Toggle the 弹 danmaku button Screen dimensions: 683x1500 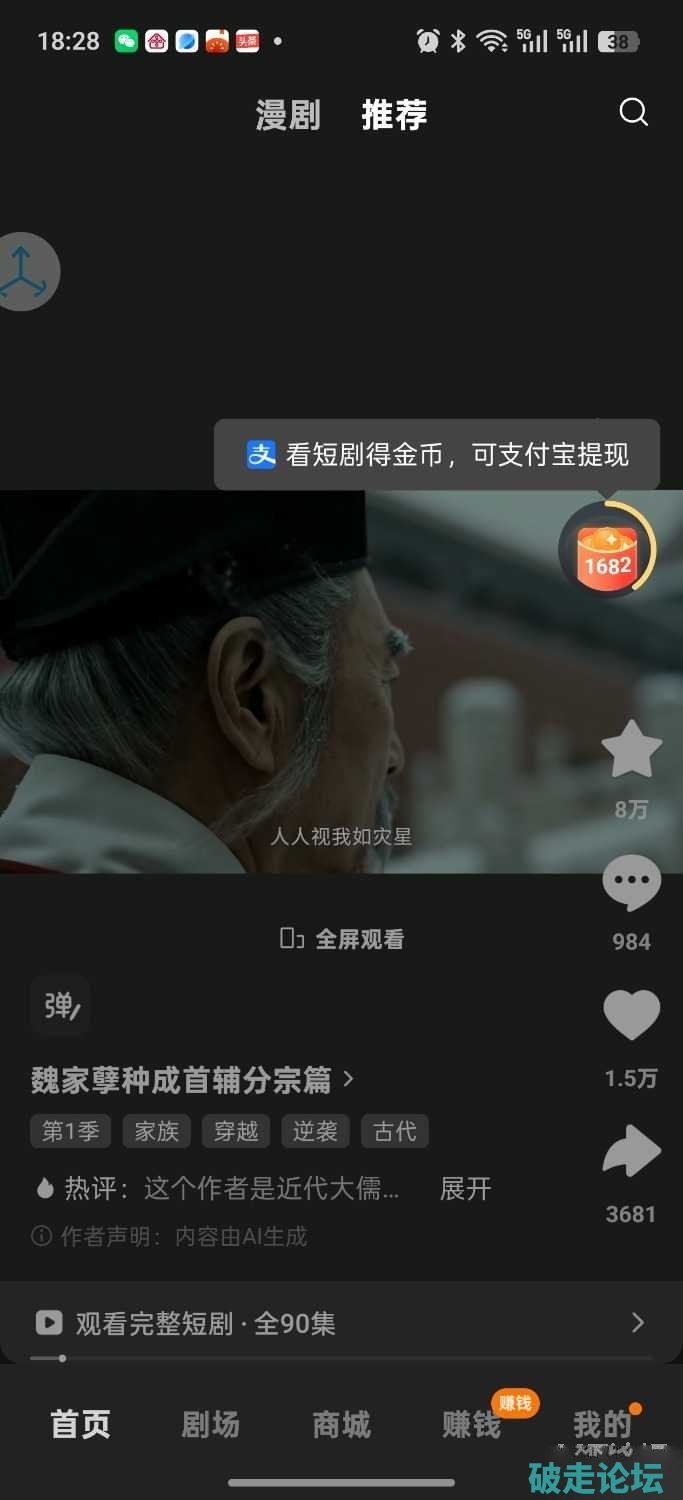[x=60, y=1005]
